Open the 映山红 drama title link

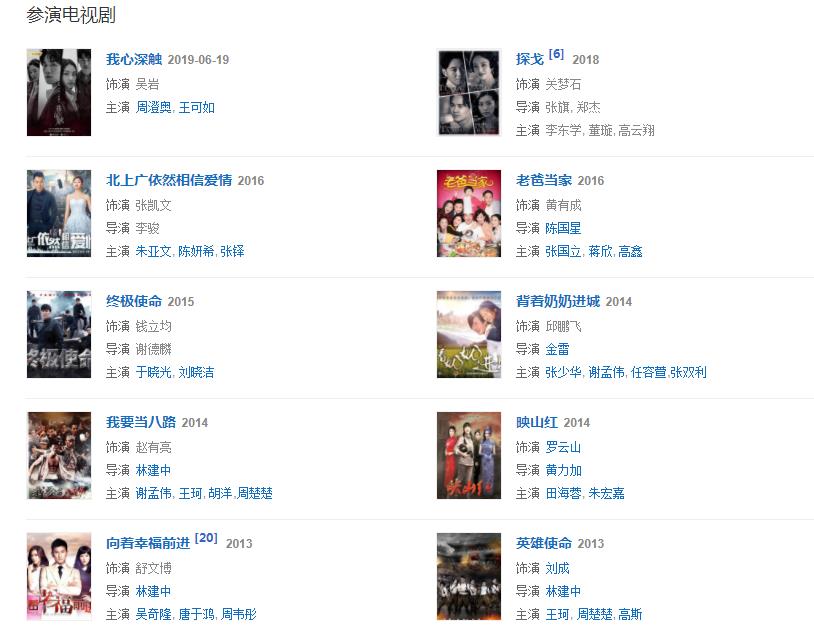(x=537, y=423)
